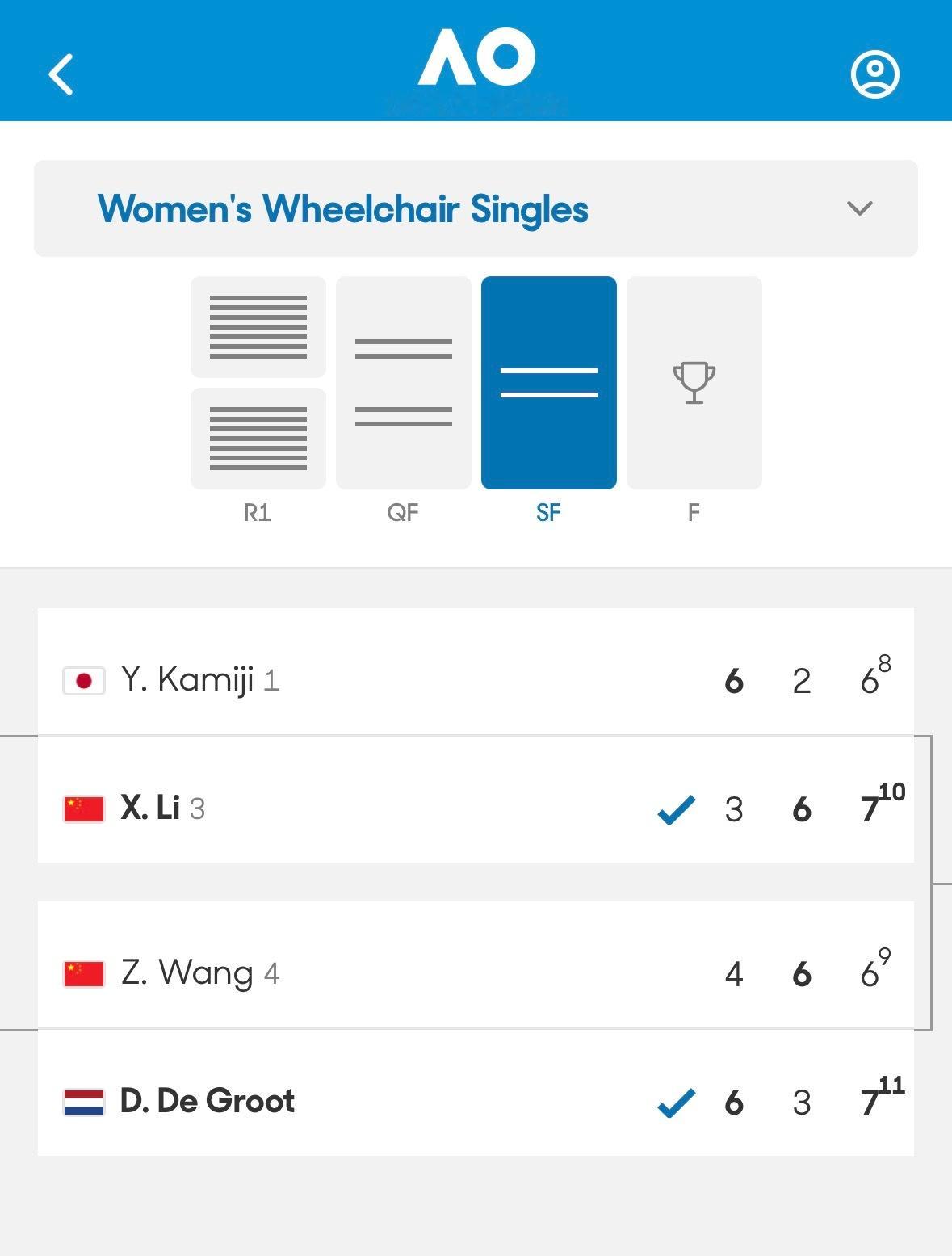952x1256 pixels.
Task: Select the R1 round bracket icon
Action: [x=258, y=381]
